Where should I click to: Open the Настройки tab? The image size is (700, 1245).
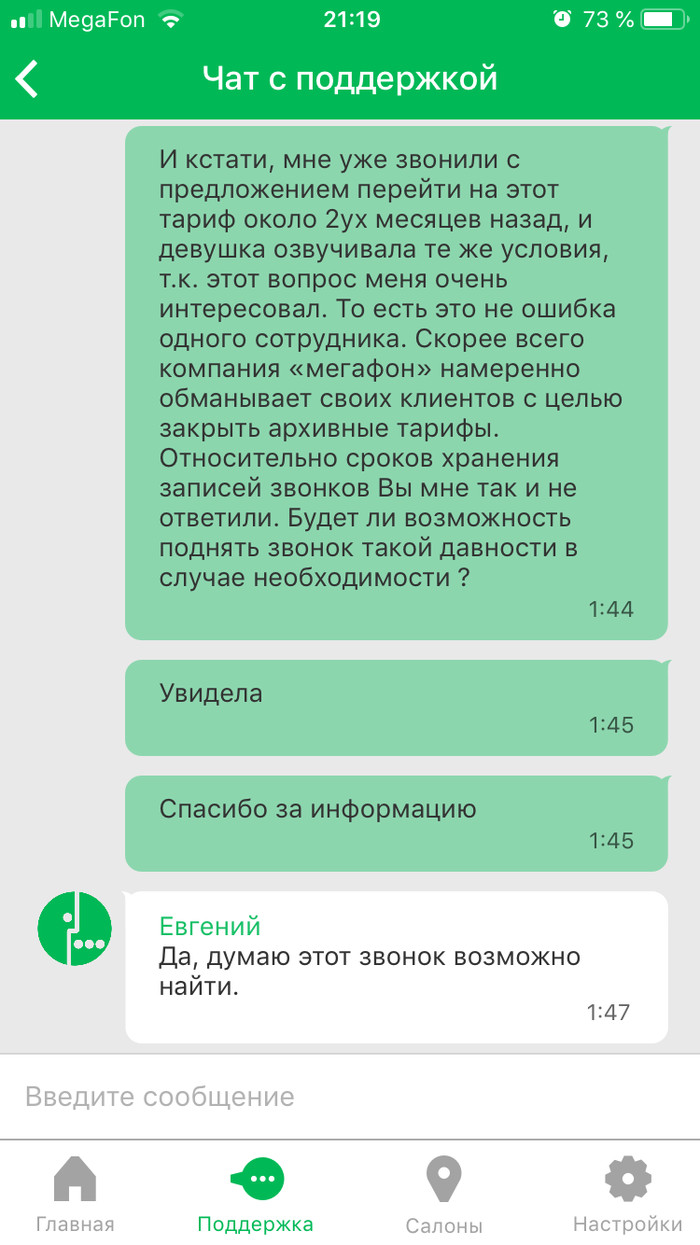pos(627,1194)
